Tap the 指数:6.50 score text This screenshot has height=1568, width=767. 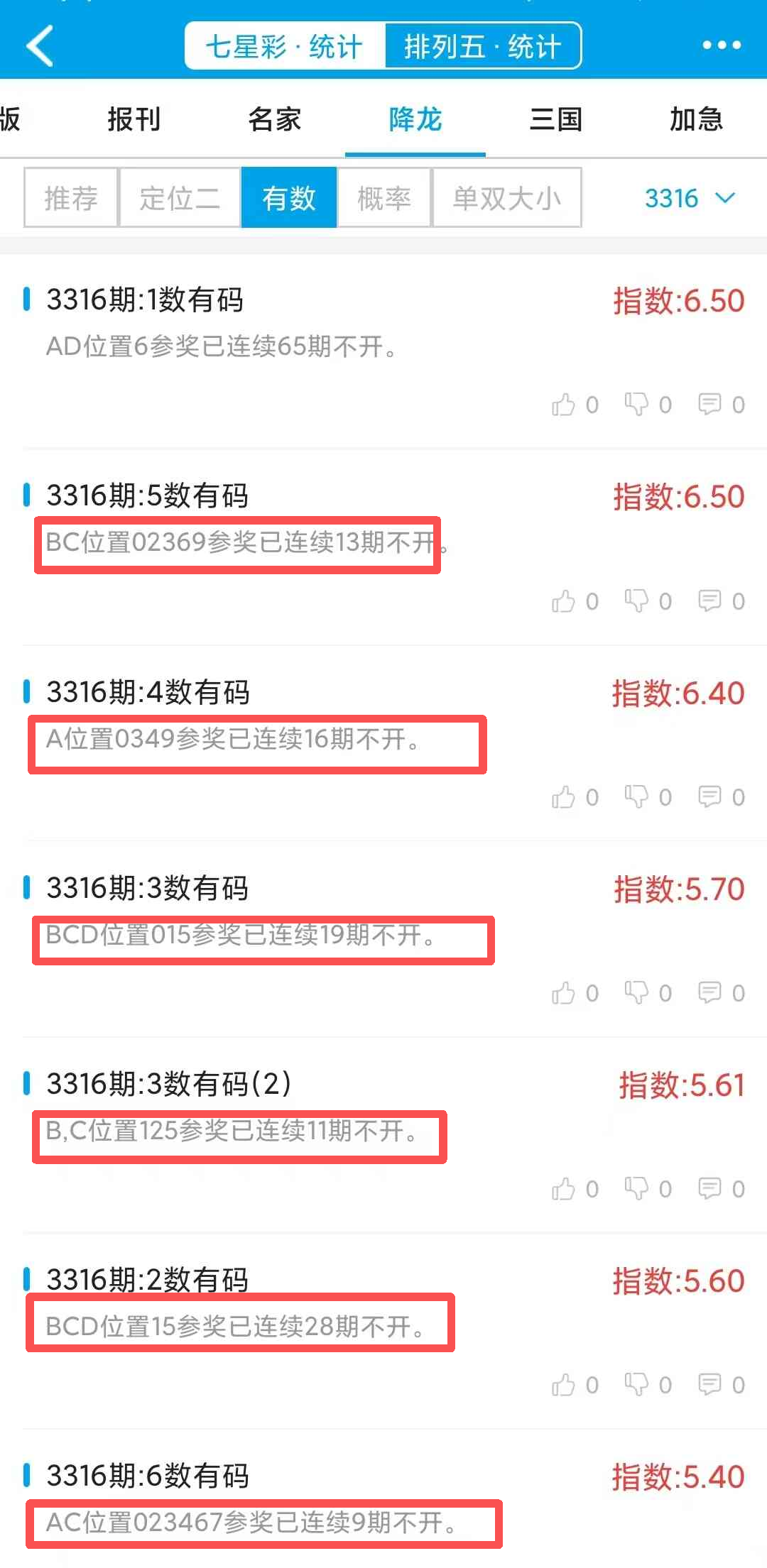(678, 300)
